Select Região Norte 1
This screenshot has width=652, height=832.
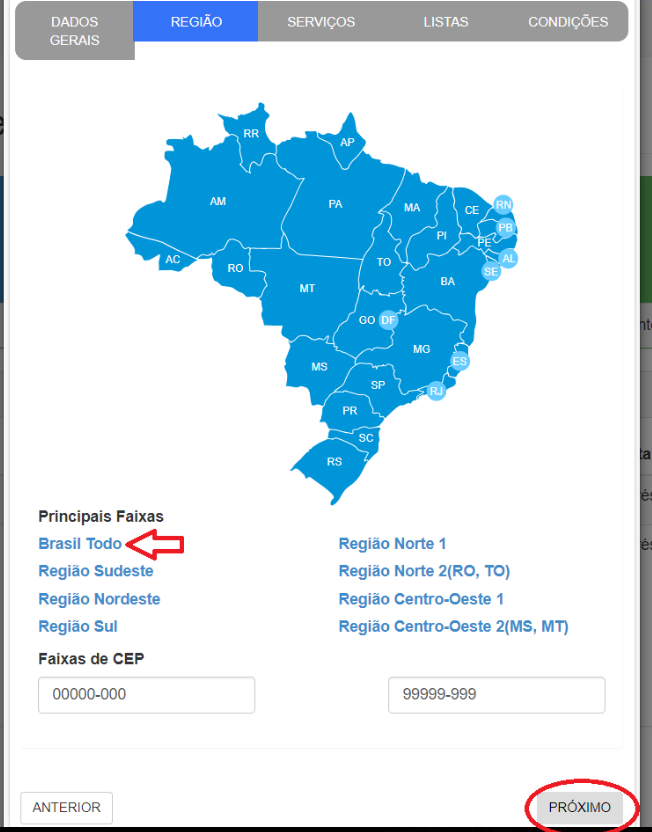pyautogui.click(x=393, y=544)
